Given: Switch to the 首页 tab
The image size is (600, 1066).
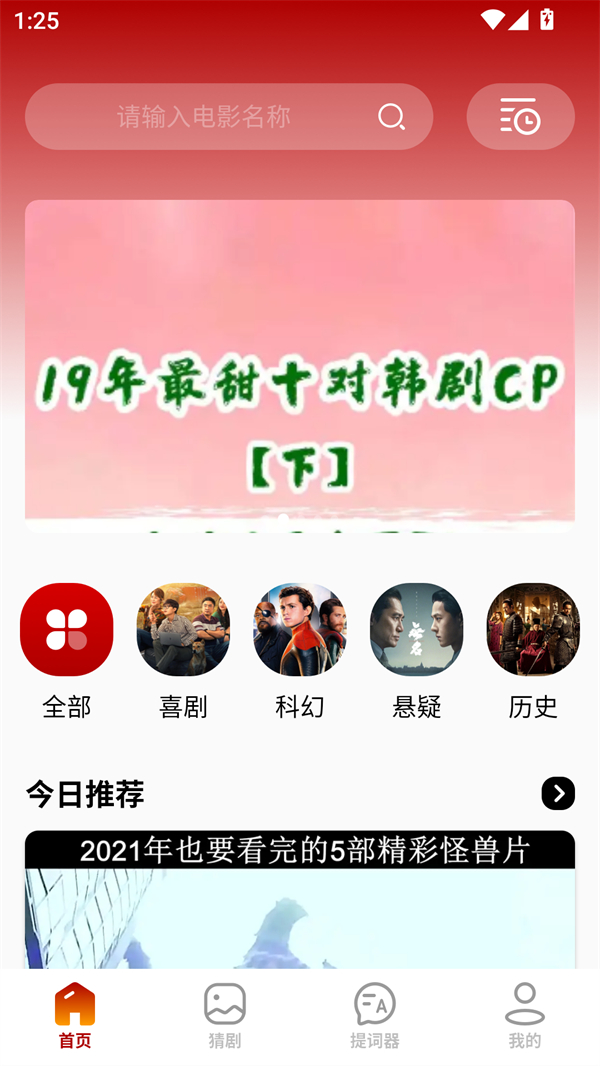Looking at the screenshot, I should pyautogui.click(x=75, y=1015).
